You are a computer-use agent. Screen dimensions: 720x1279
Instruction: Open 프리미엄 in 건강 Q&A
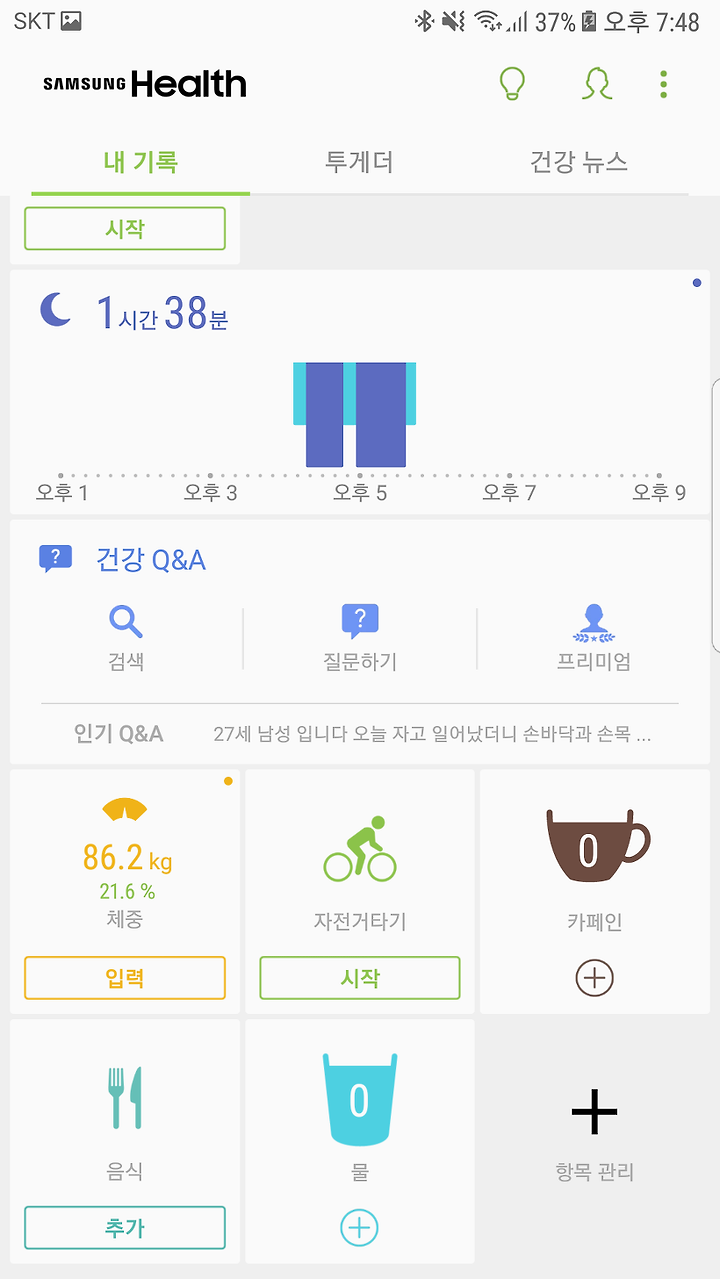click(x=594, y=638)
